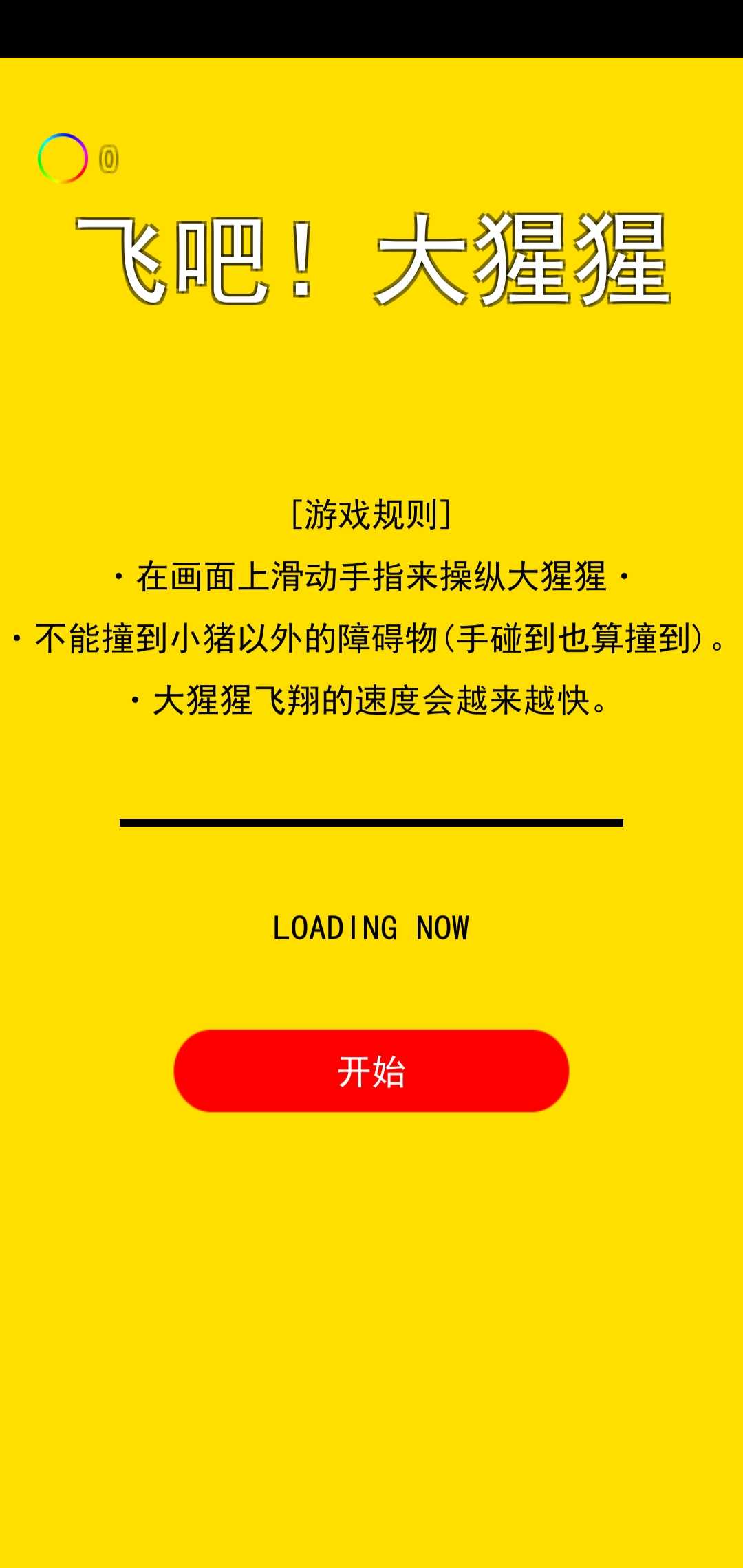Tap the red 开始 start button

click(x=371, y=1070)
